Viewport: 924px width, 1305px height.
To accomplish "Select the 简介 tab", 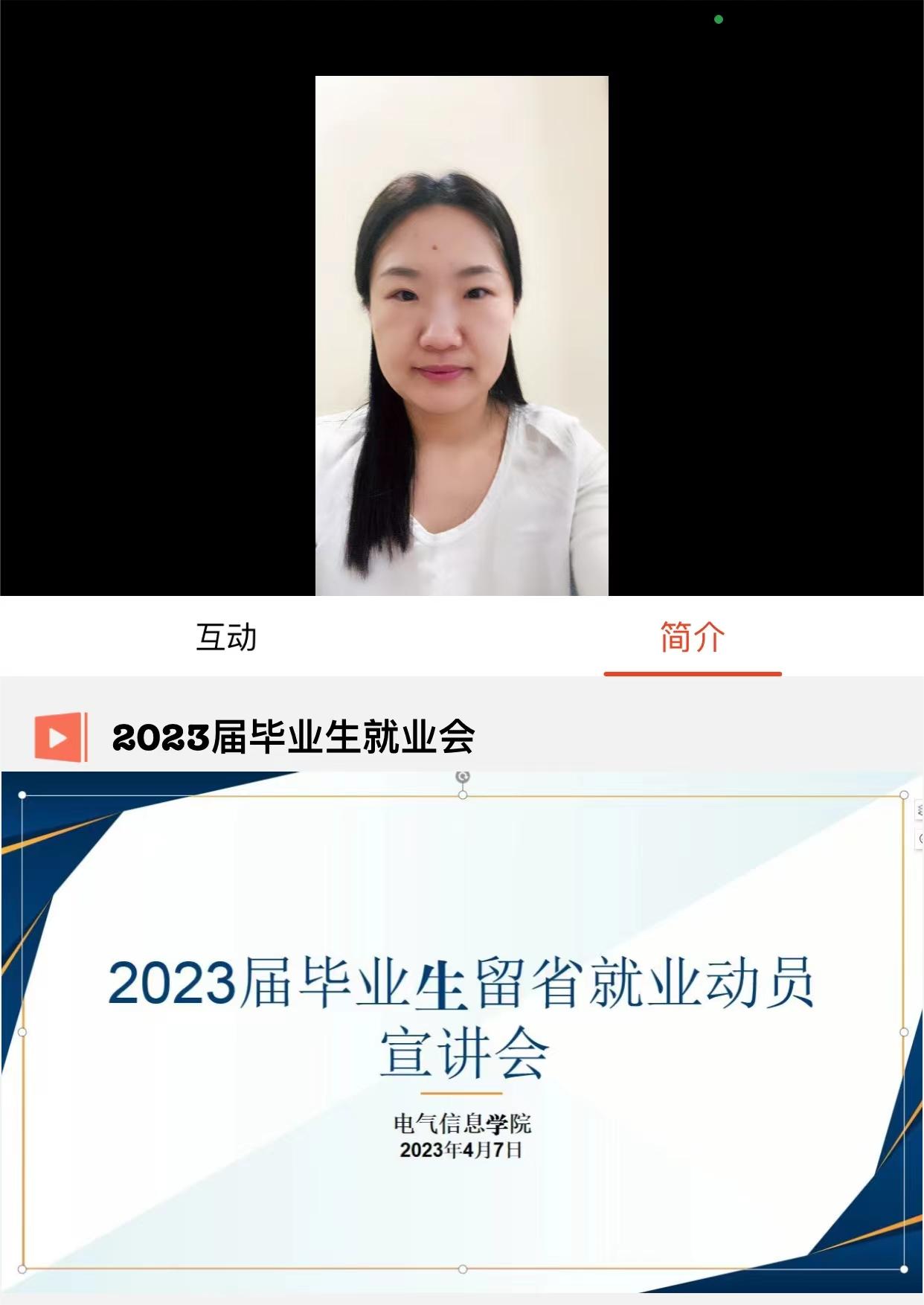I will coord(692,638).
